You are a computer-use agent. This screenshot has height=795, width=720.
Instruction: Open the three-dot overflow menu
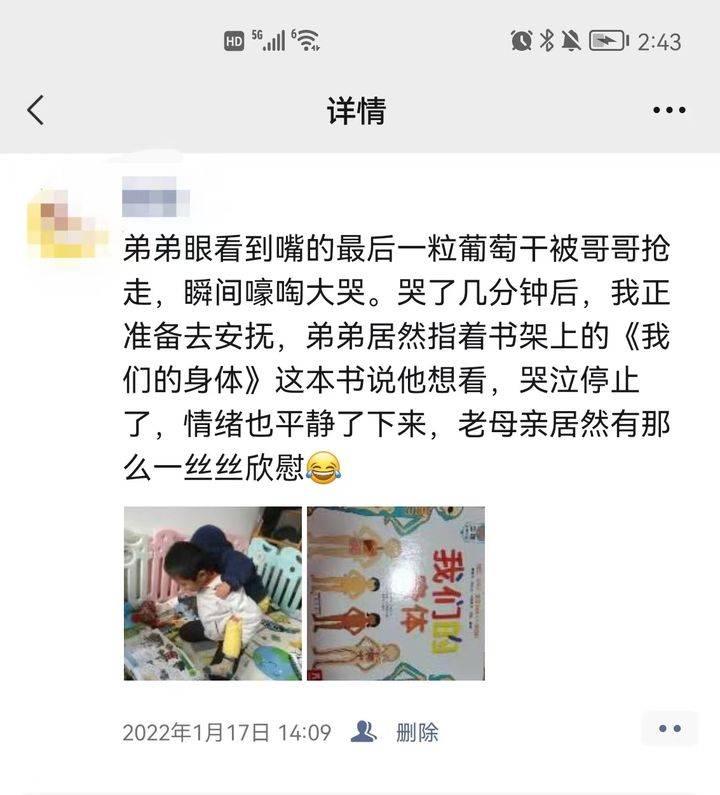(x=669, y=110)
